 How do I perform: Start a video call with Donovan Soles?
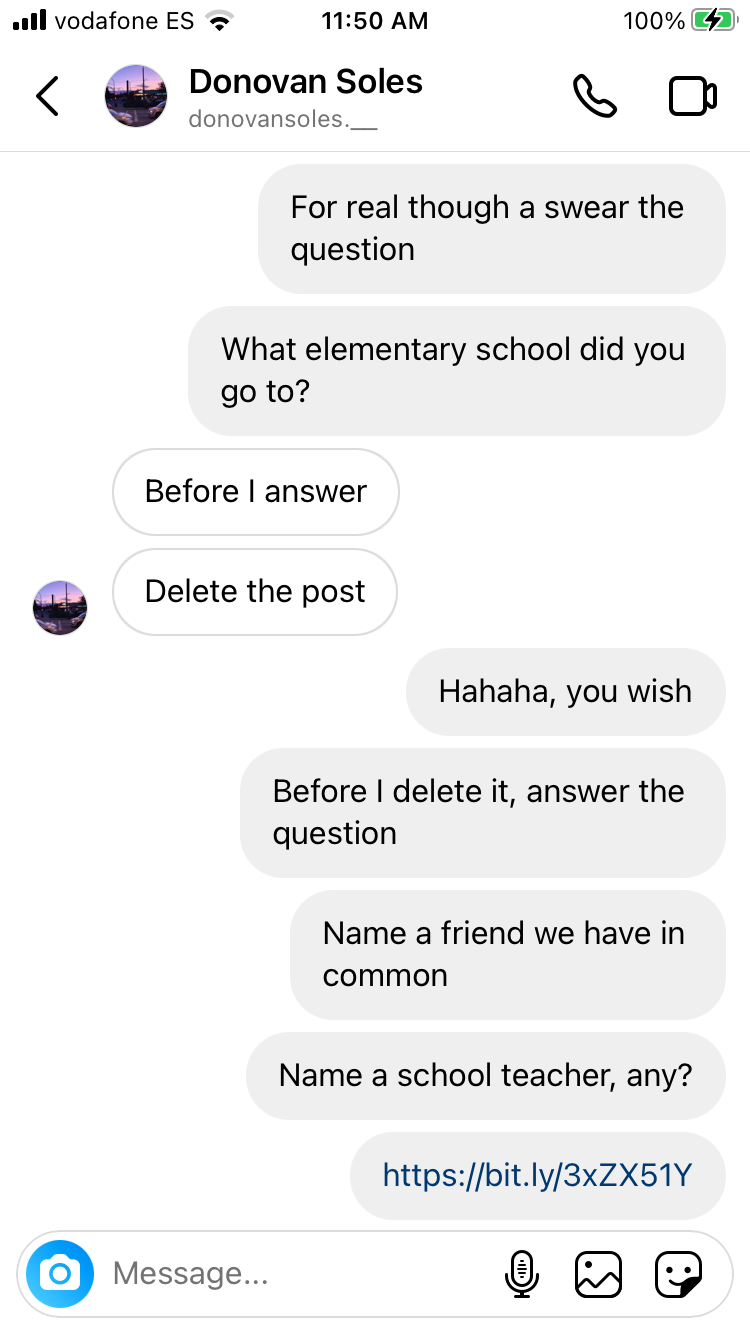692,96
